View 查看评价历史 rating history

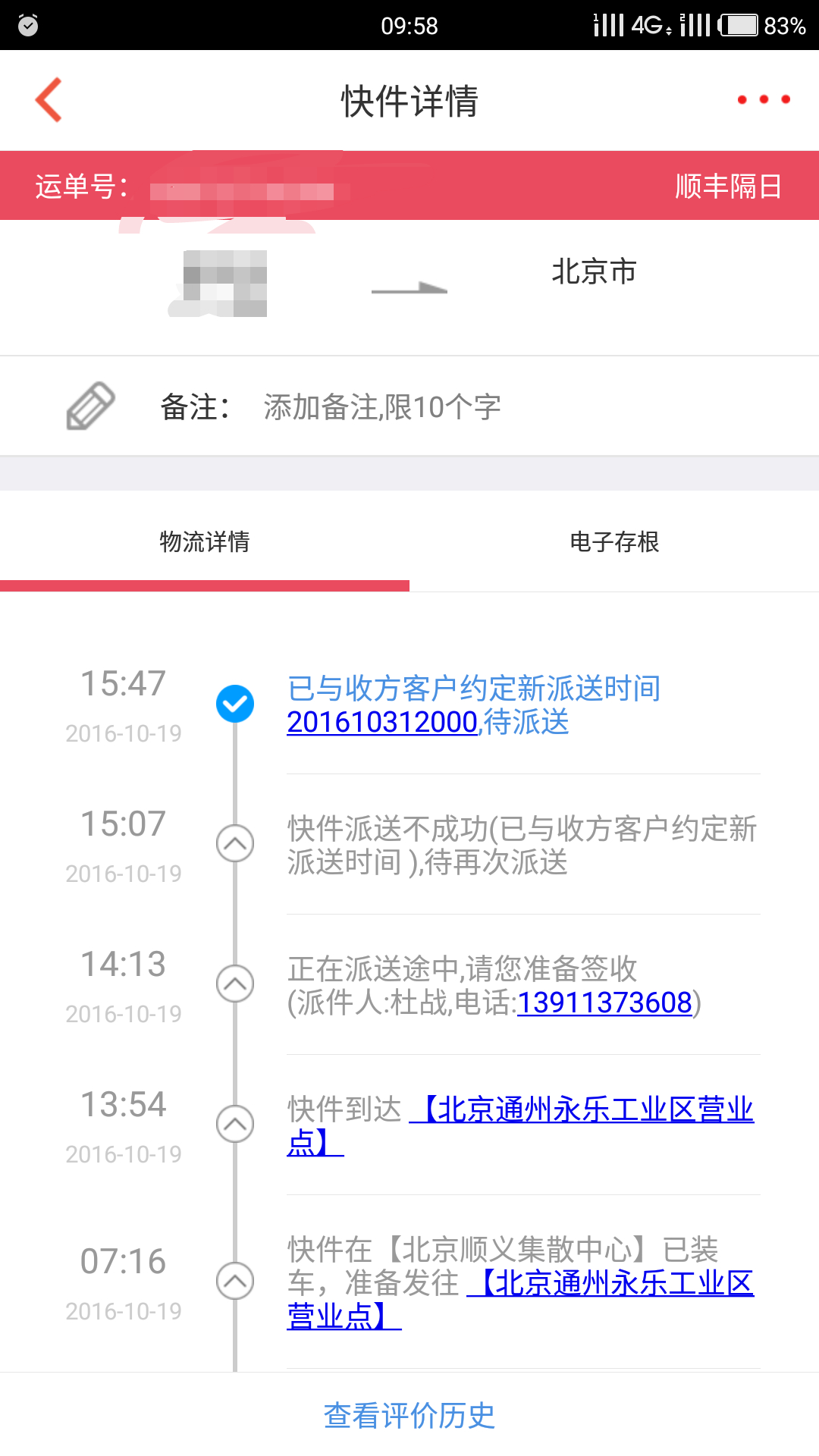409,1415
